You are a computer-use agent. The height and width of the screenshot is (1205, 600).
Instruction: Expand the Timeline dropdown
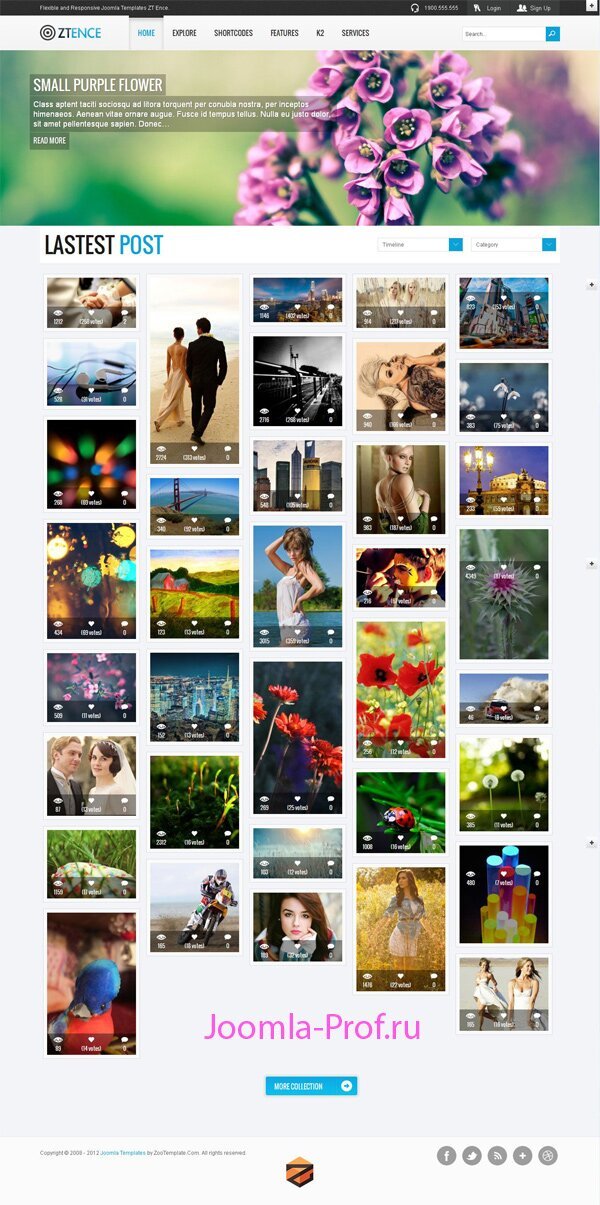[420, 244]
